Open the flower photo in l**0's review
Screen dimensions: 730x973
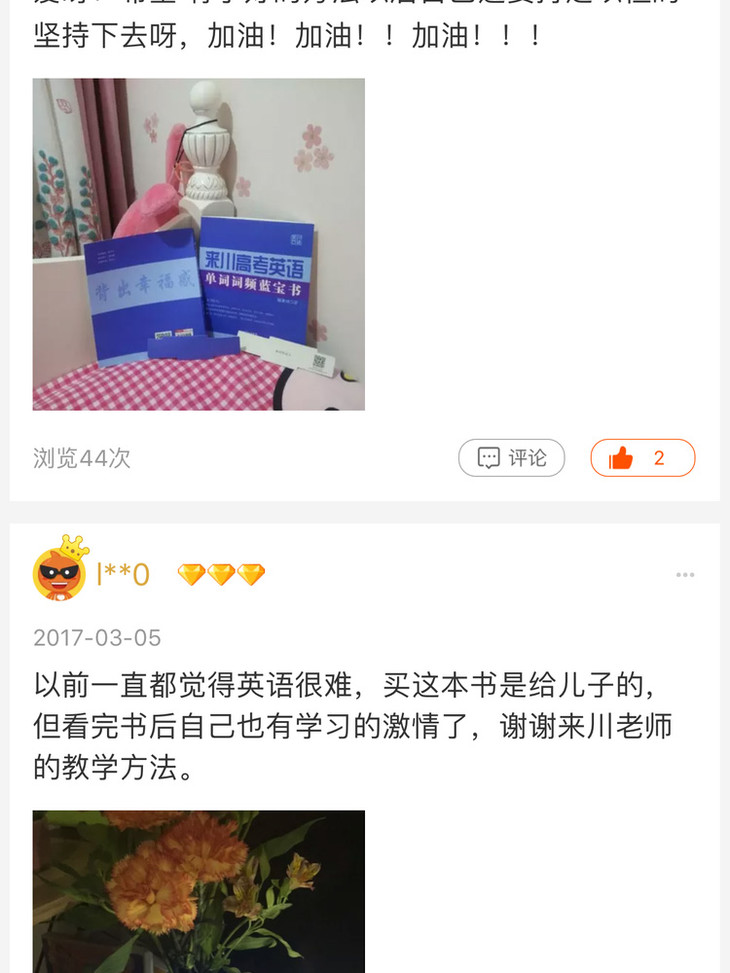coord(198,890)
